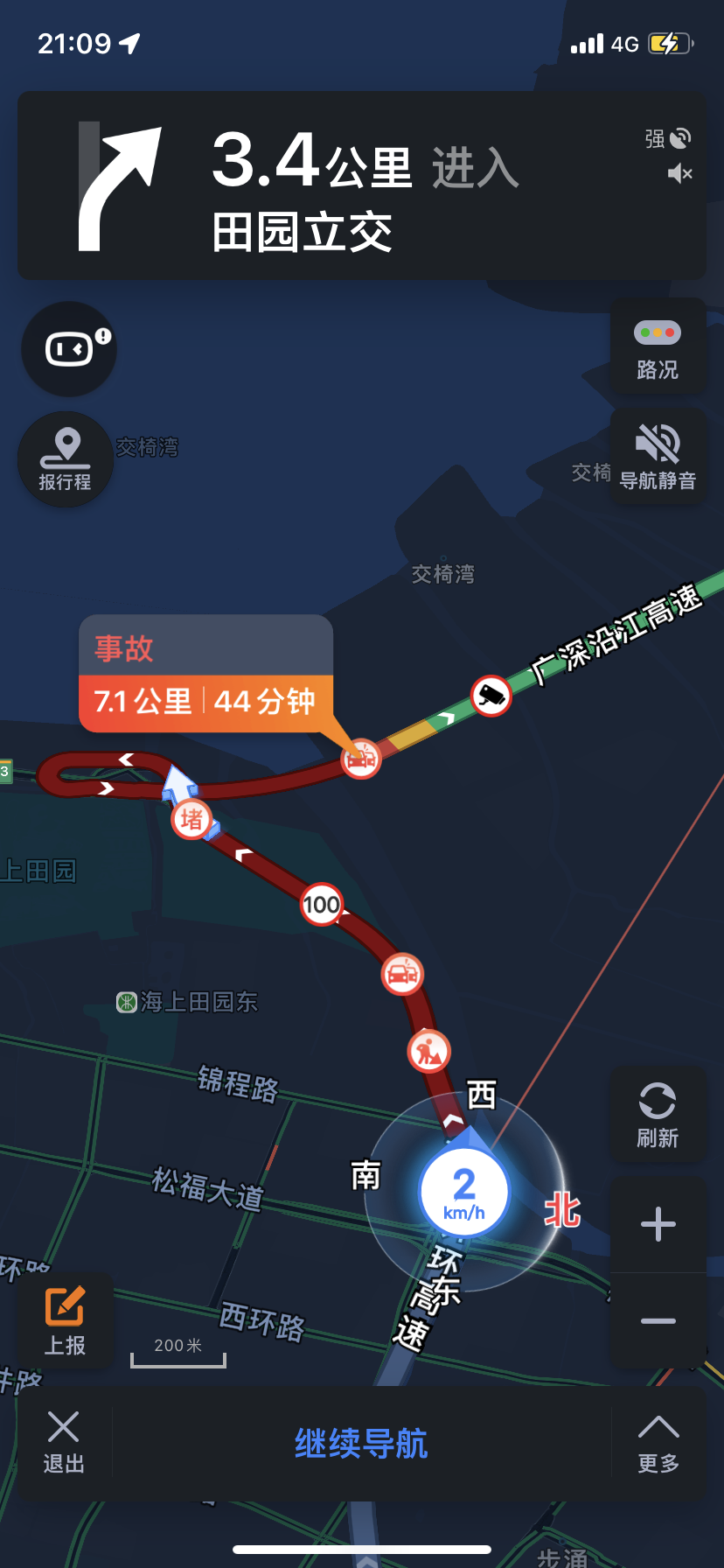This screenshot has height=1568, width=724.
Task: Report a road issue with 上报
Action: tap(66, 1320)
